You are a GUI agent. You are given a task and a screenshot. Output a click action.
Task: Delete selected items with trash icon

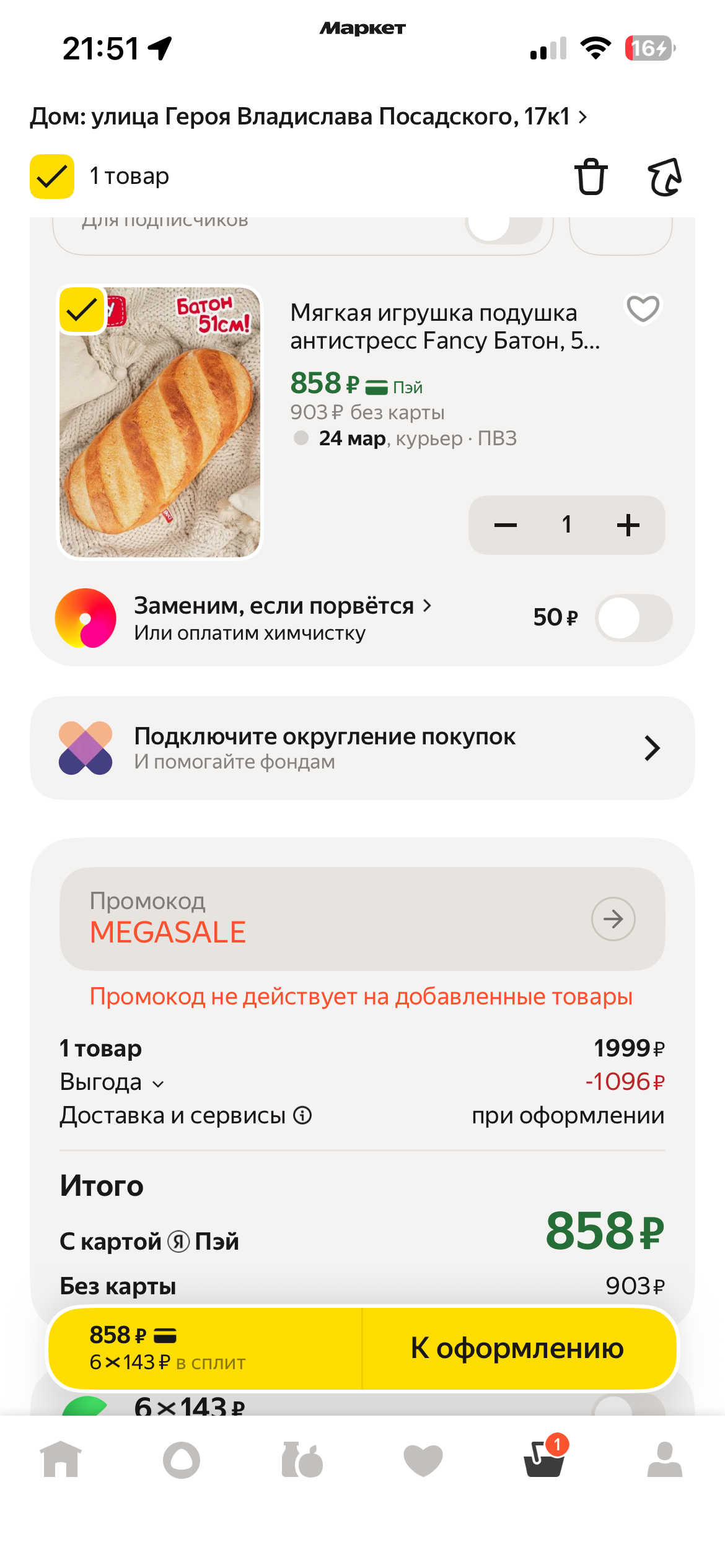point(591,177)
